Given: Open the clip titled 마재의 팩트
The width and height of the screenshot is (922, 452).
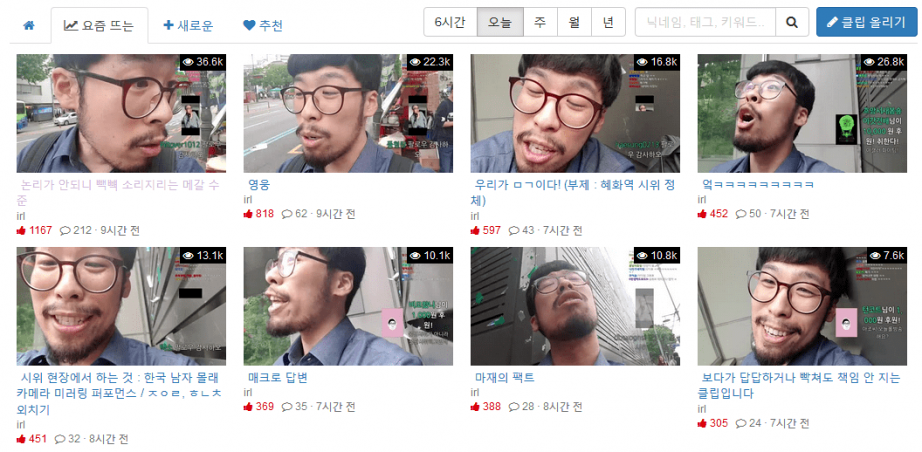Looking at the screenshot, I should pos(504,378).
